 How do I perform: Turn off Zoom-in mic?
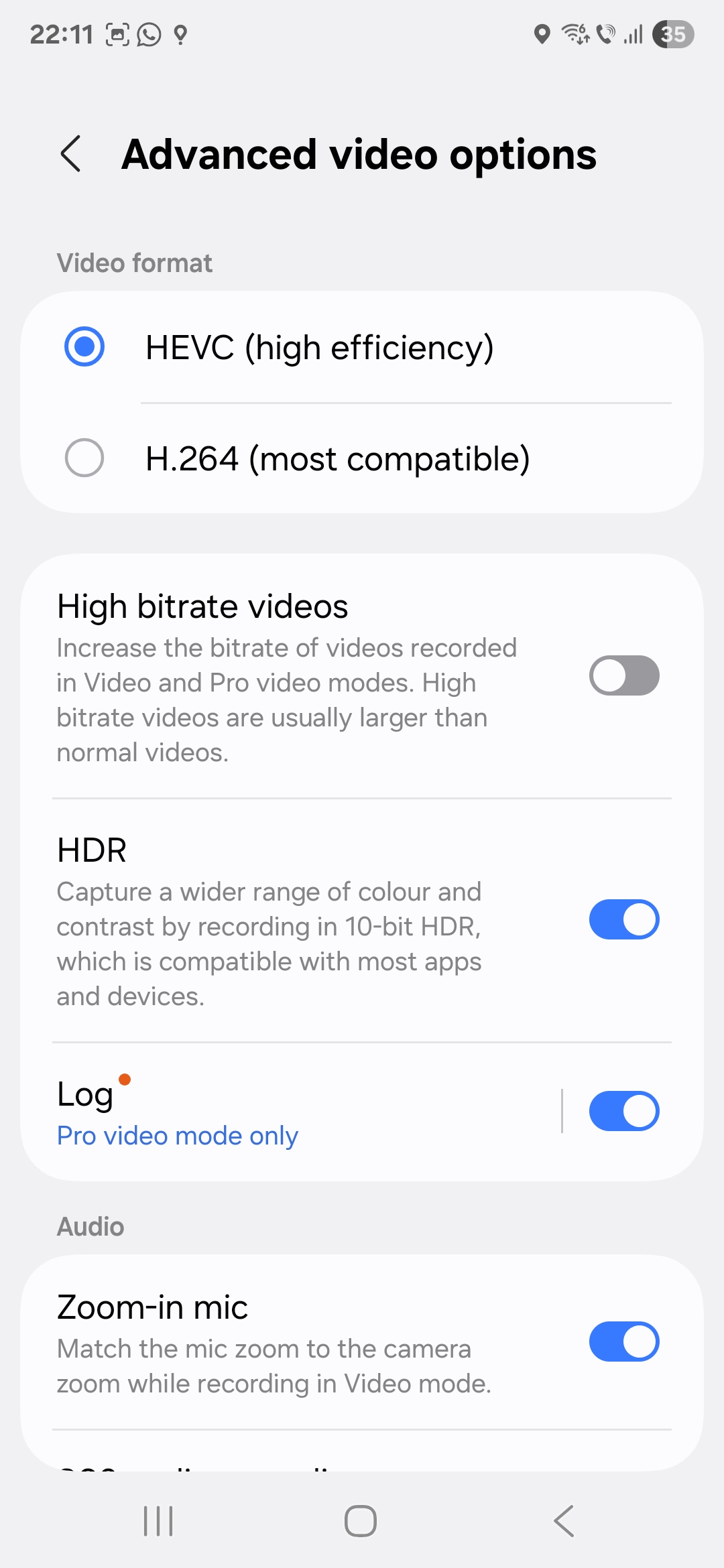pyautogui.click(x=624, y=1342)
